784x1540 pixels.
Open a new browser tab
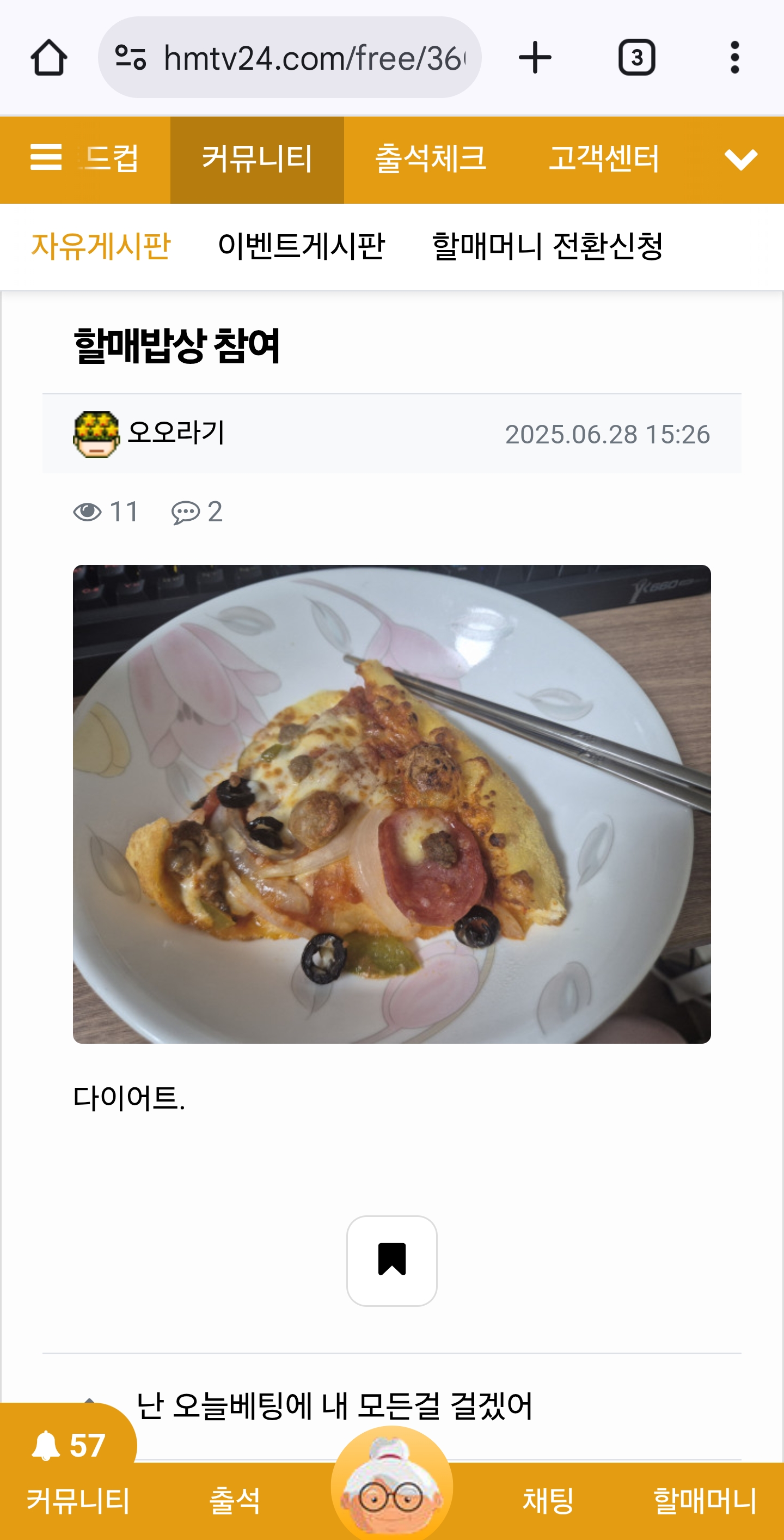coord(535,58)
